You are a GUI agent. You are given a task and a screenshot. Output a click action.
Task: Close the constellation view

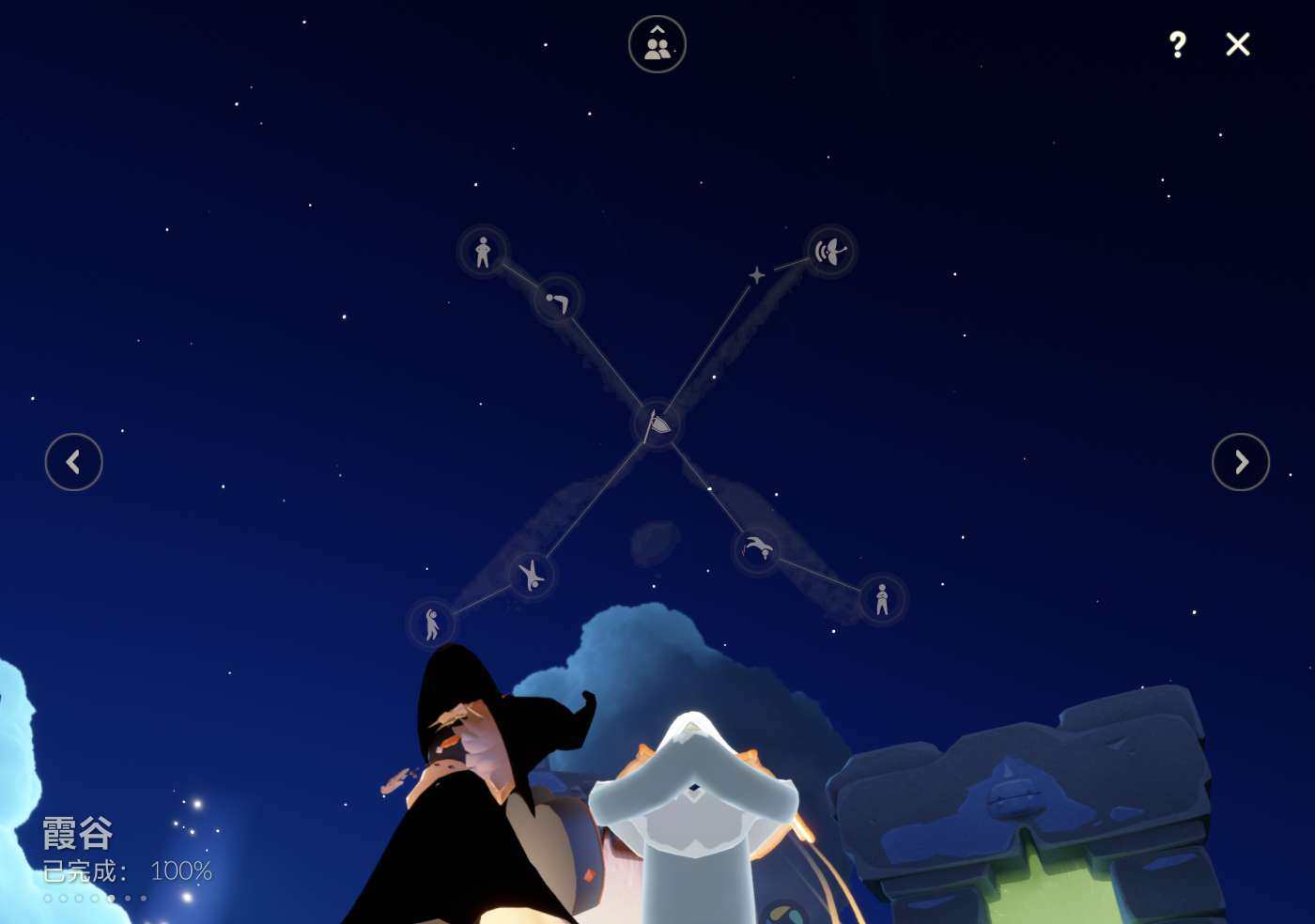tap(1237, 44)
